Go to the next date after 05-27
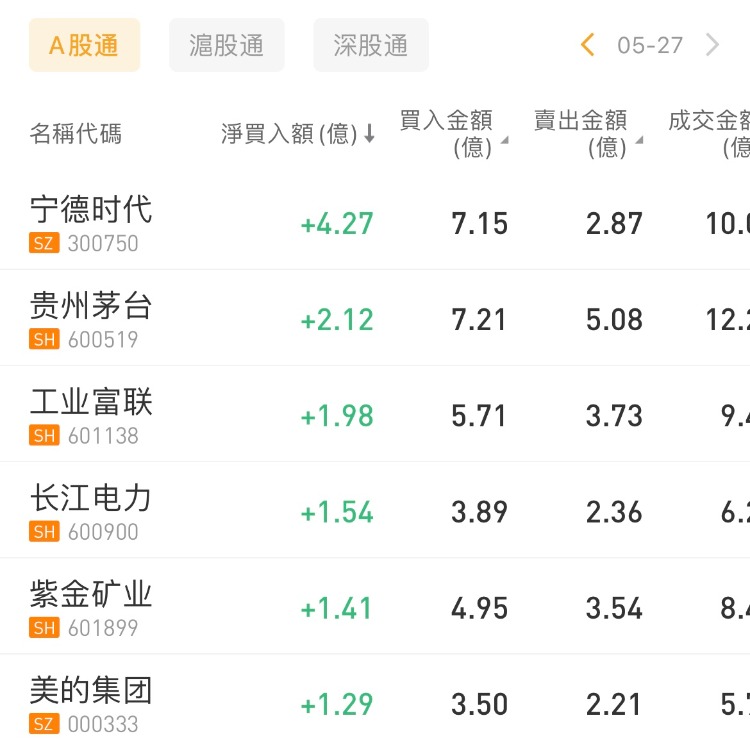Image resolution: width=750 pixels, height=743 pixels. (x=712, y=45)
